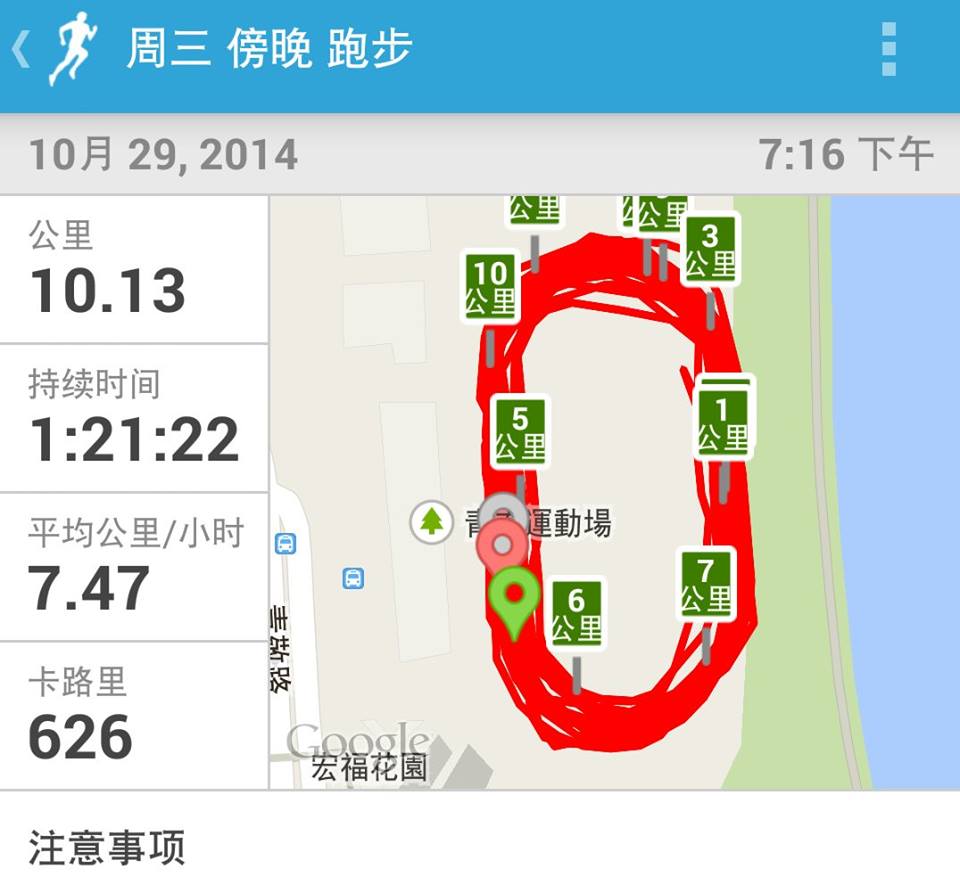This screenshot has height=877, width=960.
Task: Open the overflow menu
Action: 888,50
